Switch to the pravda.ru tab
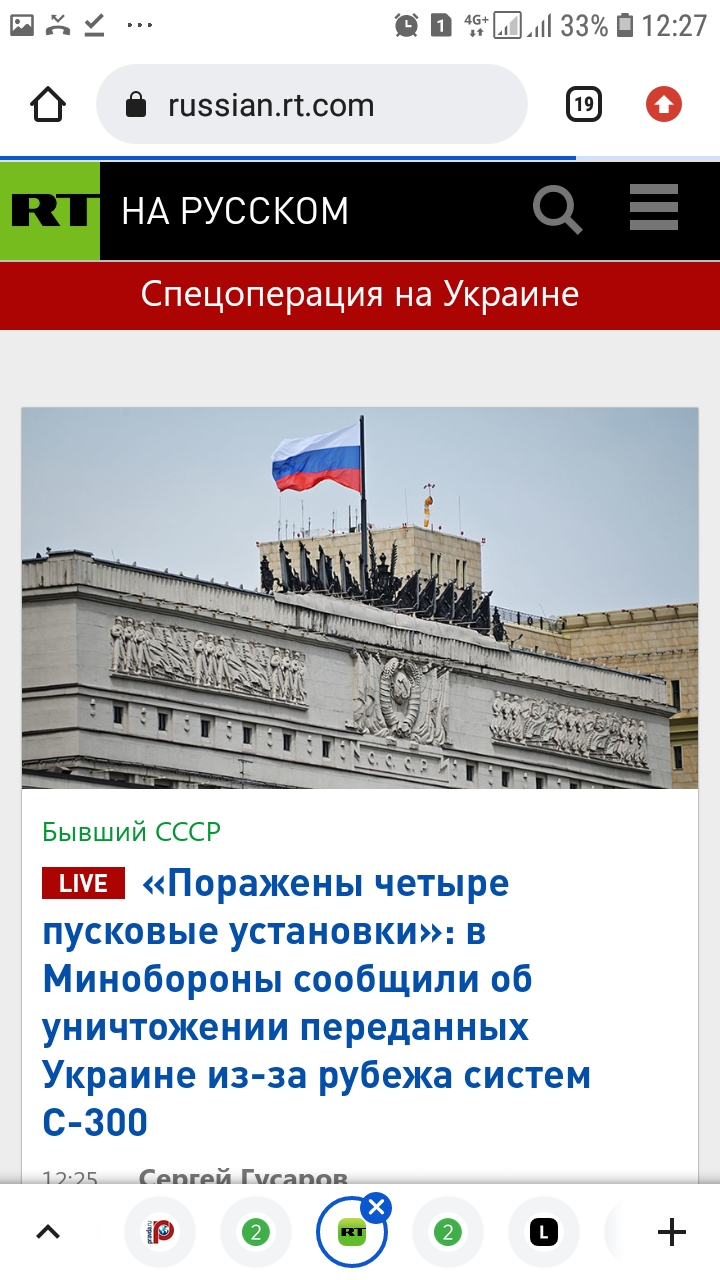The height and width of the screenshot is (1280, 720). pos(158,1232)
